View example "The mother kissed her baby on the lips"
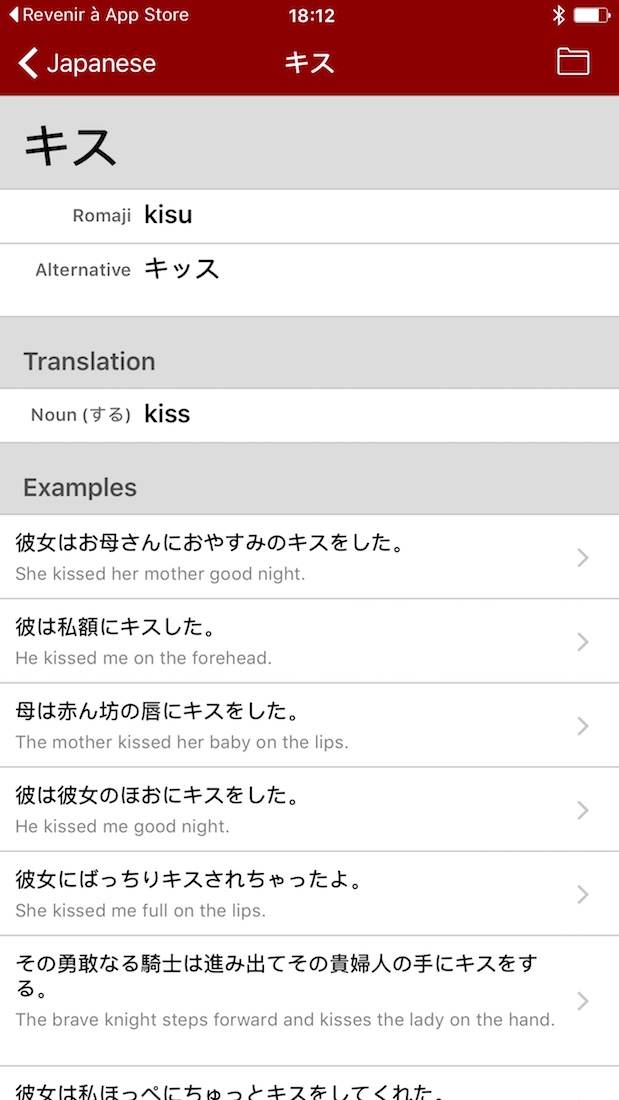 pyautogui.click(x=310, y=725)
